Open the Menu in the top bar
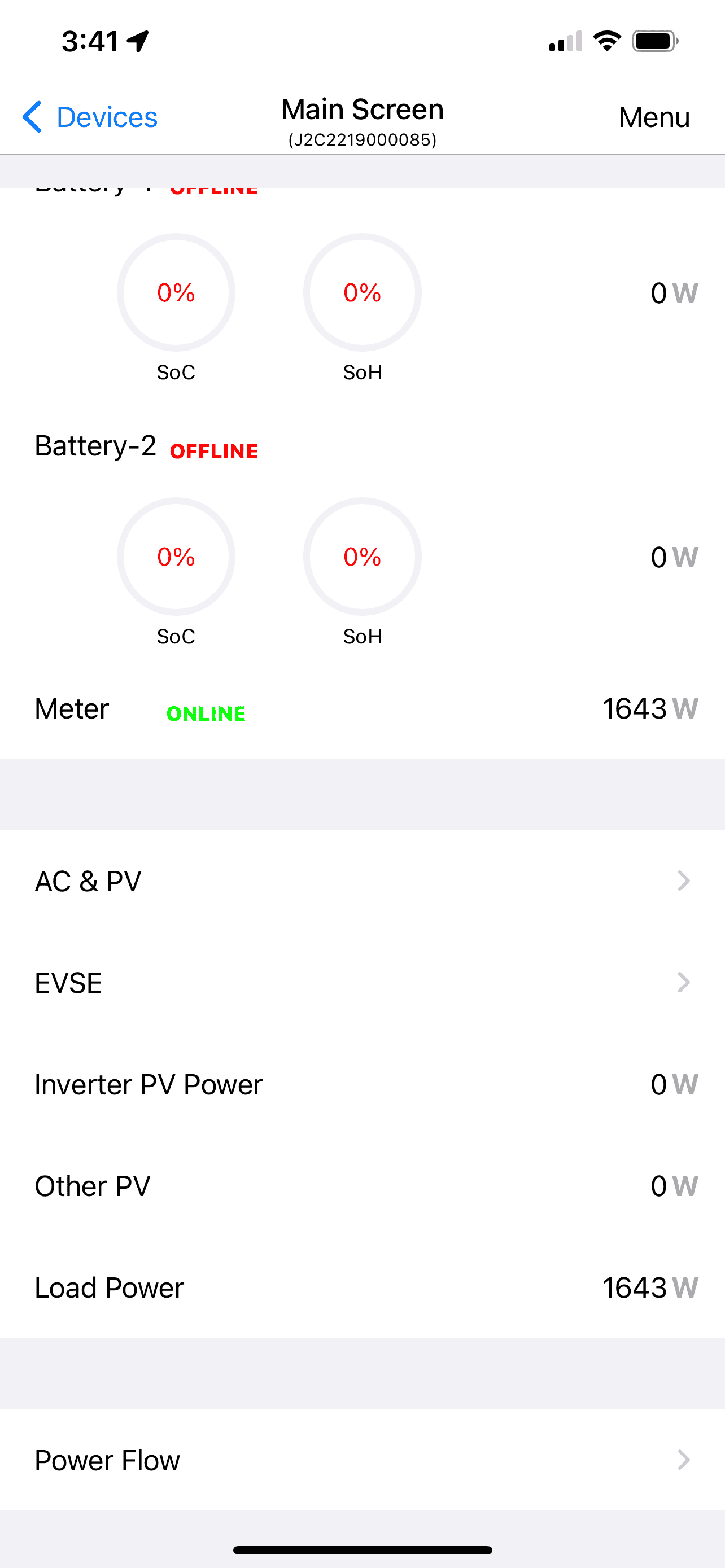The height and width of the screenshot is (1568, 725). [x=654, y=117]
